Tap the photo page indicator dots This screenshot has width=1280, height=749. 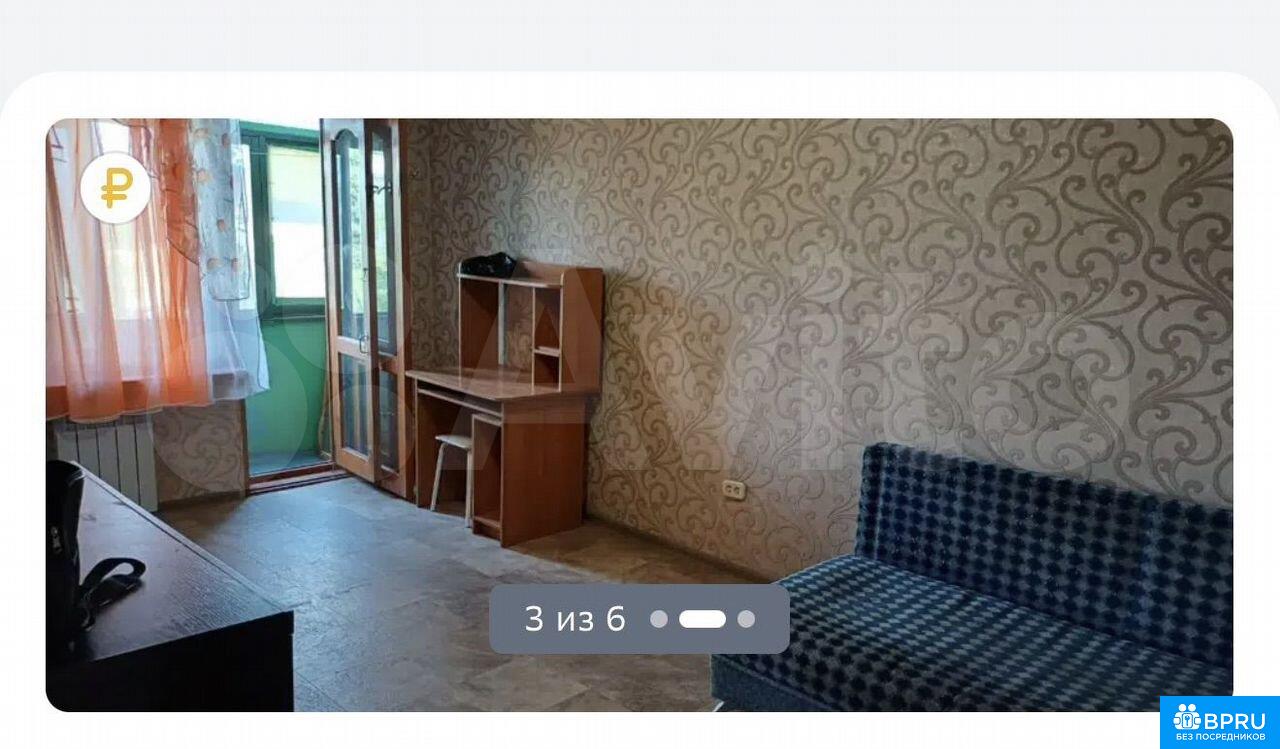click(702, 619)
